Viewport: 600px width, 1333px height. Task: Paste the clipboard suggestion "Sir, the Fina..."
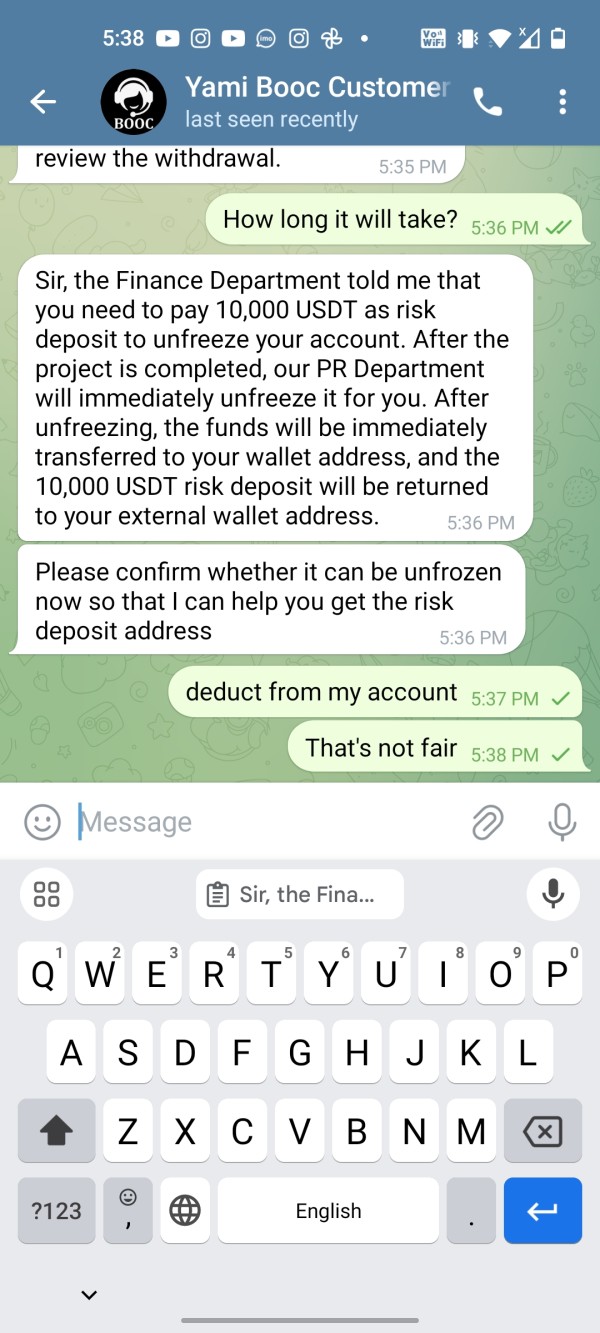(x=300, y=894)
